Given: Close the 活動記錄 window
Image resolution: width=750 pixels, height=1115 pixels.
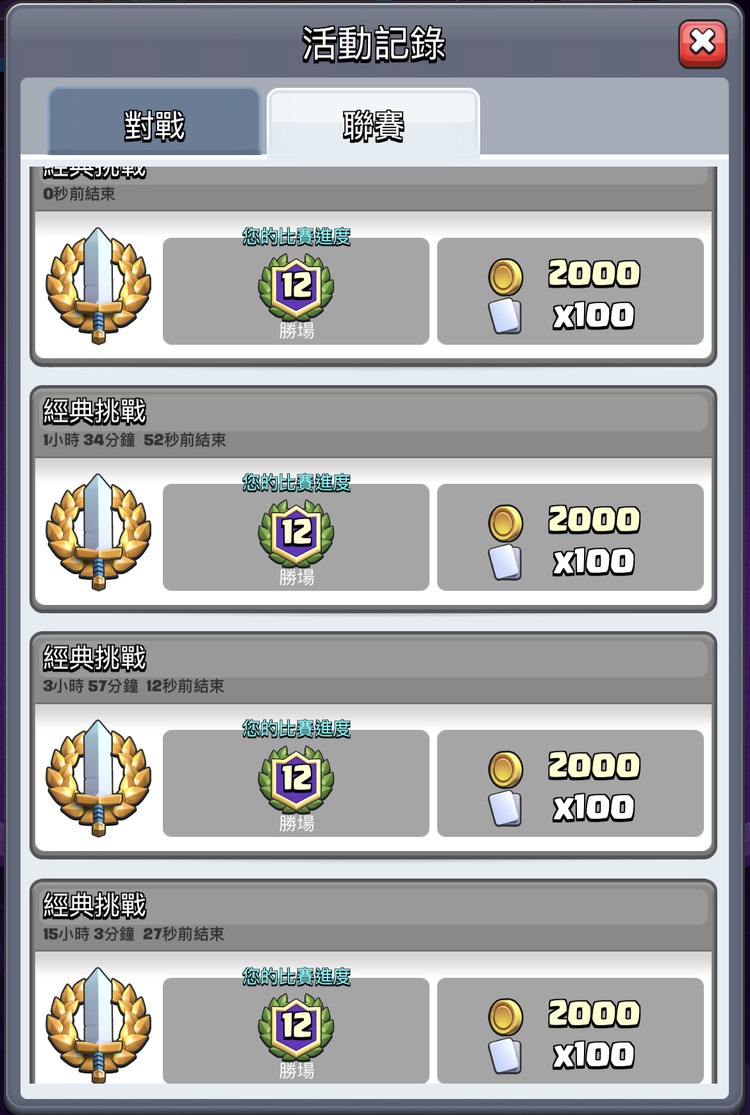Looking at the screenshot, I should coord(702,43).
